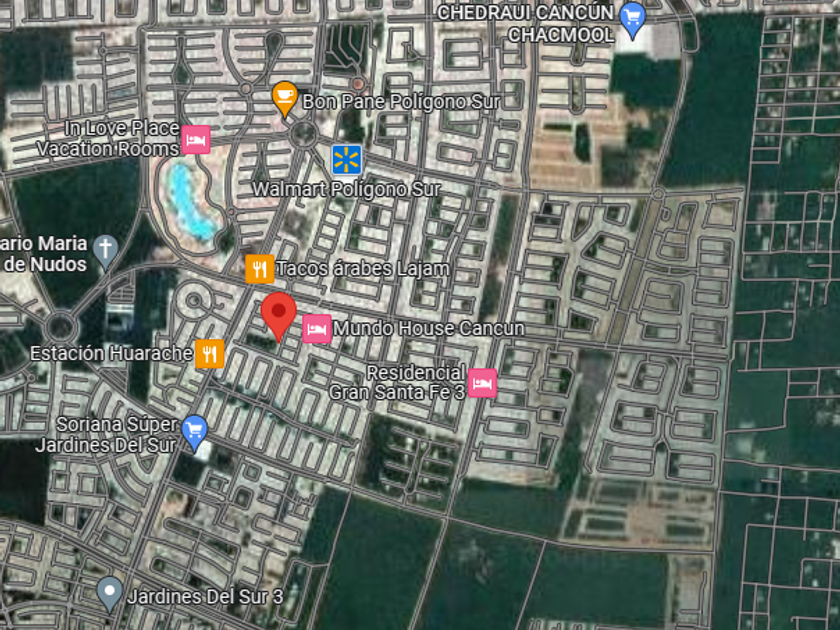Image resolution: width=840 pixels, height=630 pixels.
Task: Open the Maria de Nudos church pin
Action: pos(105,248)
